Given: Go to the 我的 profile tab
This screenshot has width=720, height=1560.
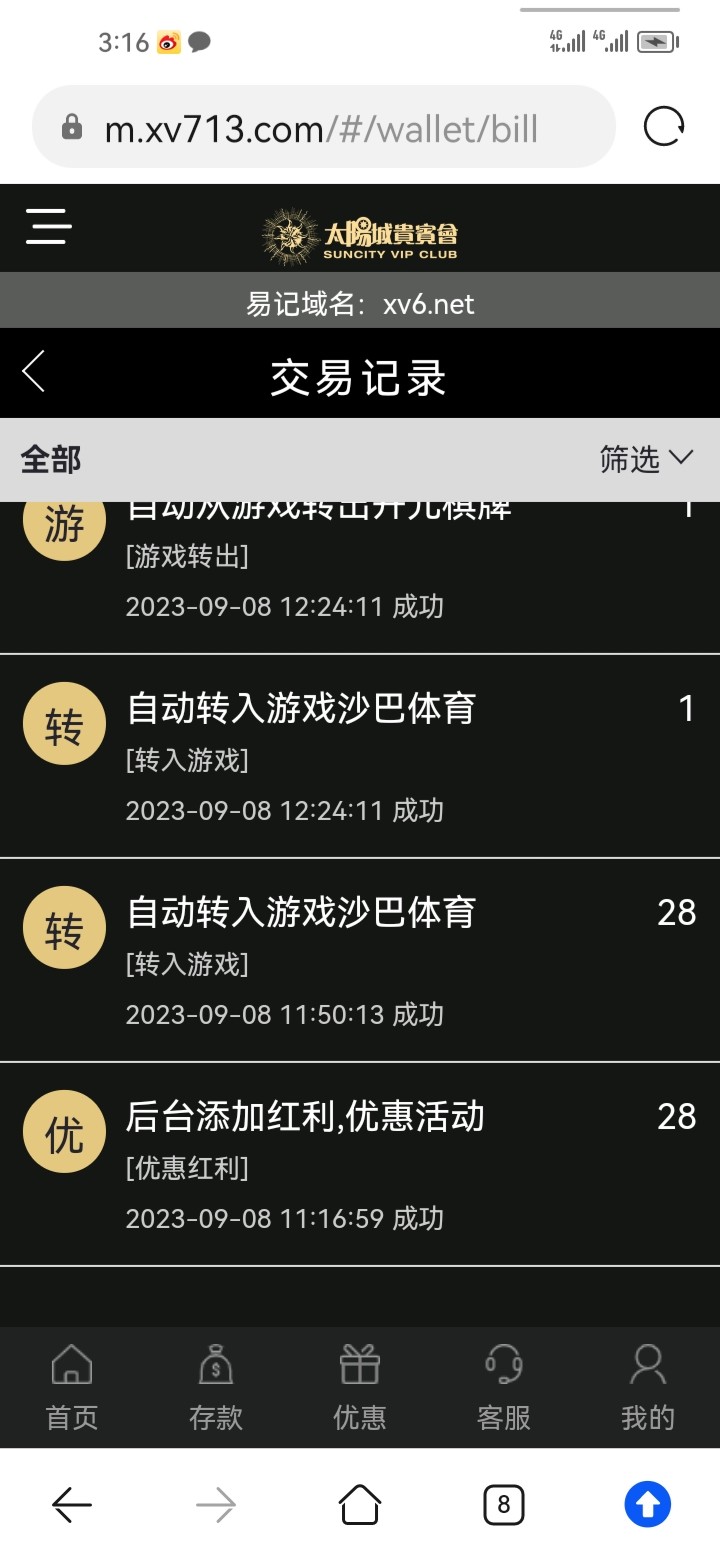Looking at the screenshot, I should click(x=648, y=1388).
